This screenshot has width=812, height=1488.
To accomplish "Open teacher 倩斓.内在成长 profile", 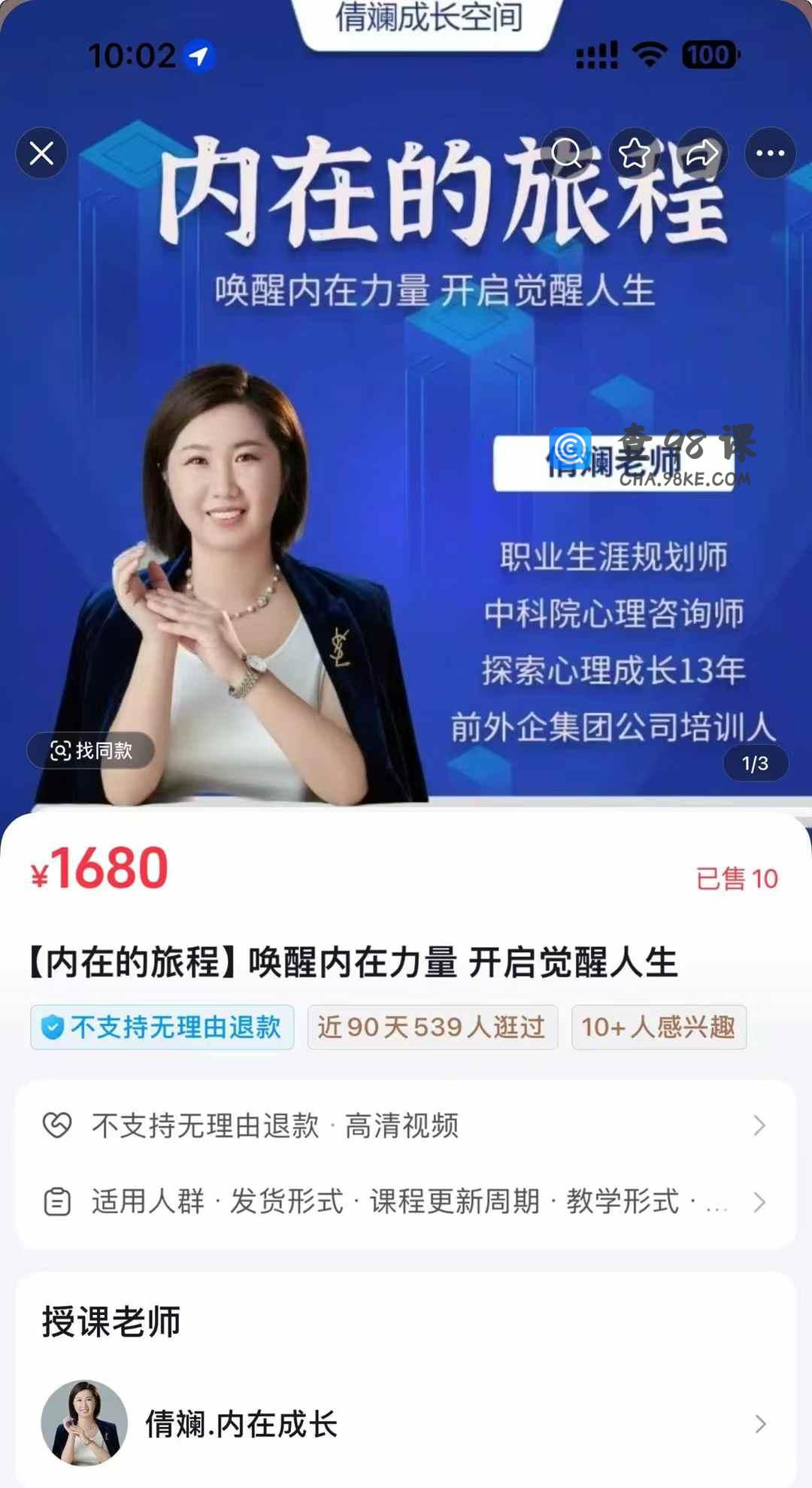I will coord(406,1423).
